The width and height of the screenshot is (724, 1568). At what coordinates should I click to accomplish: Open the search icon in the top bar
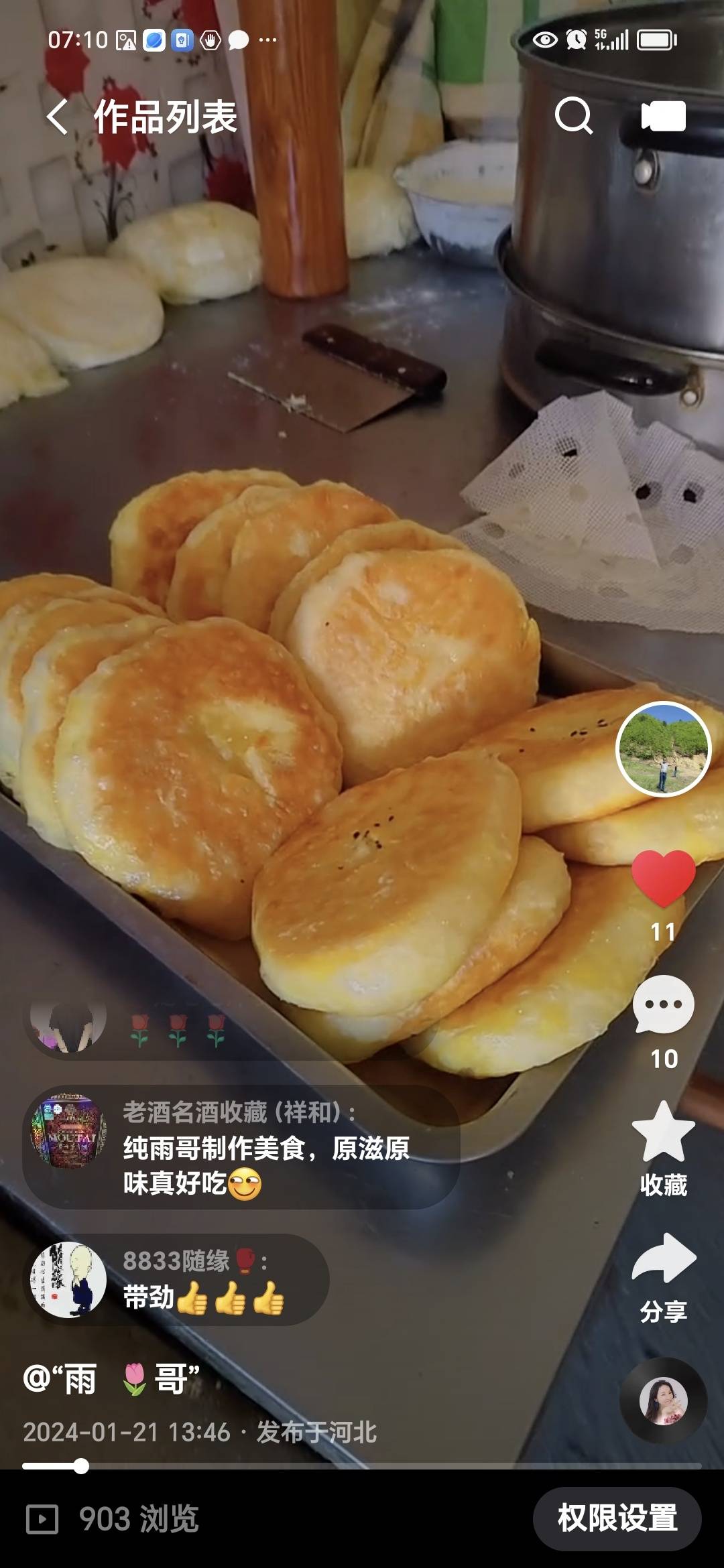coord(574,116)
